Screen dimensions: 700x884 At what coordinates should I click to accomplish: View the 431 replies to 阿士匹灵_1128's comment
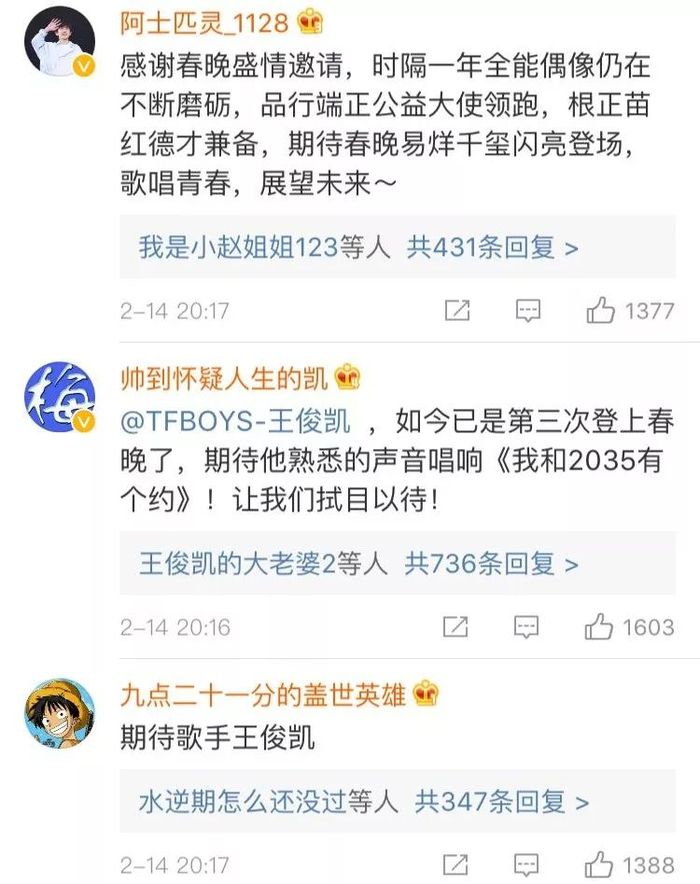[x=491, y=247]
